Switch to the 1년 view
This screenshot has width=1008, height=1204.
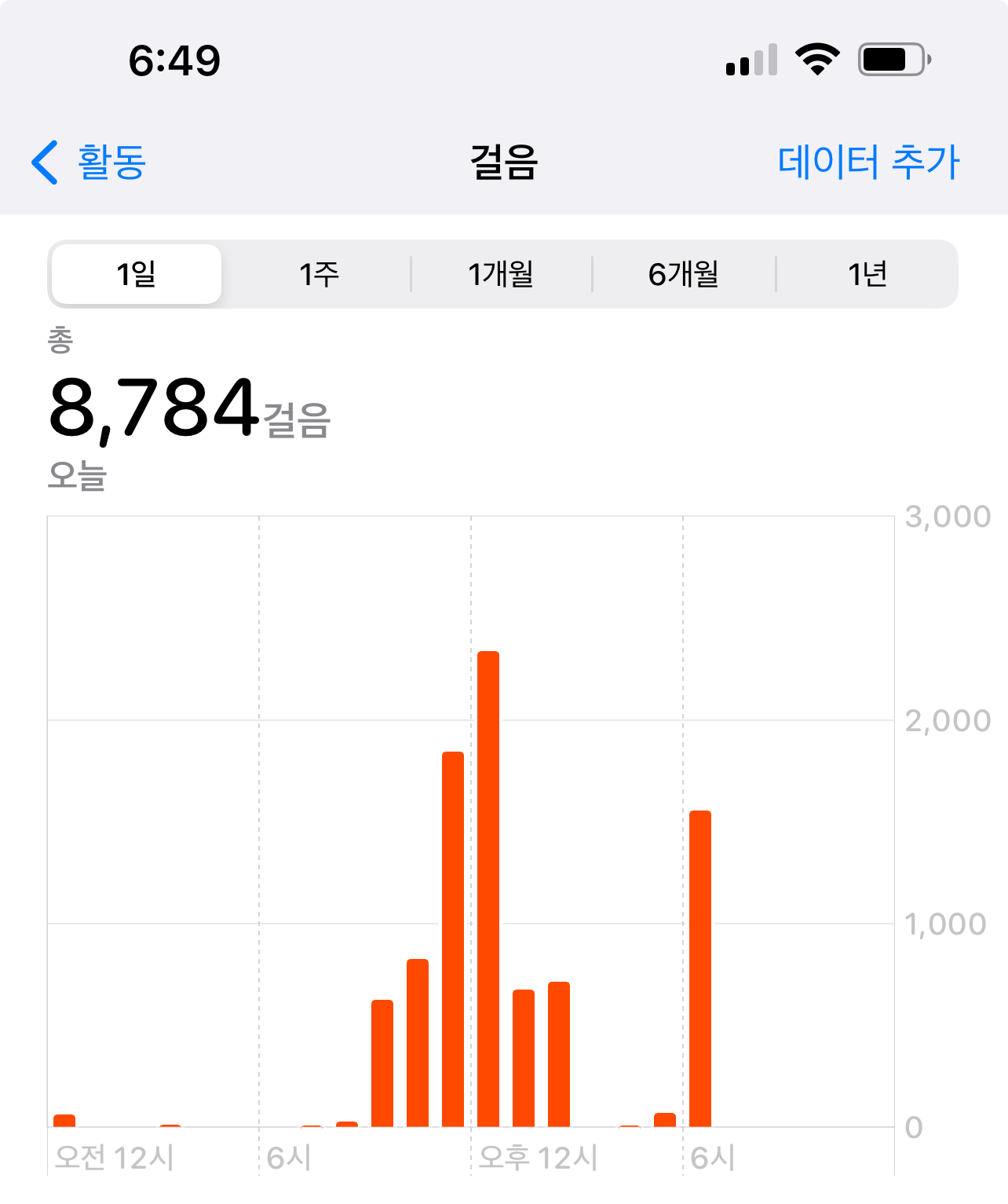[867, 274]
